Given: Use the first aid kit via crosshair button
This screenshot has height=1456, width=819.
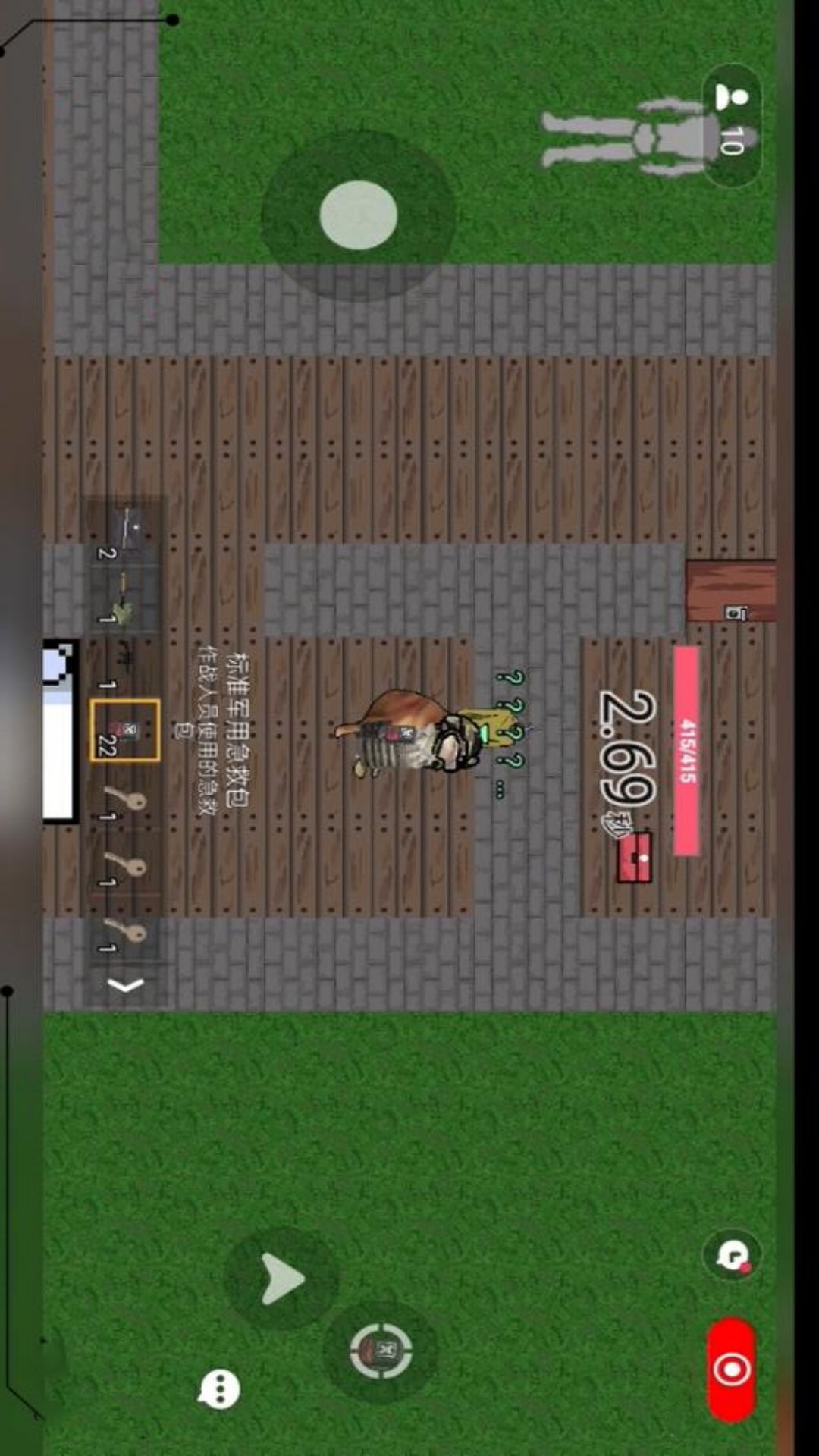Looking at the screenshot, I should [381, 1351].
